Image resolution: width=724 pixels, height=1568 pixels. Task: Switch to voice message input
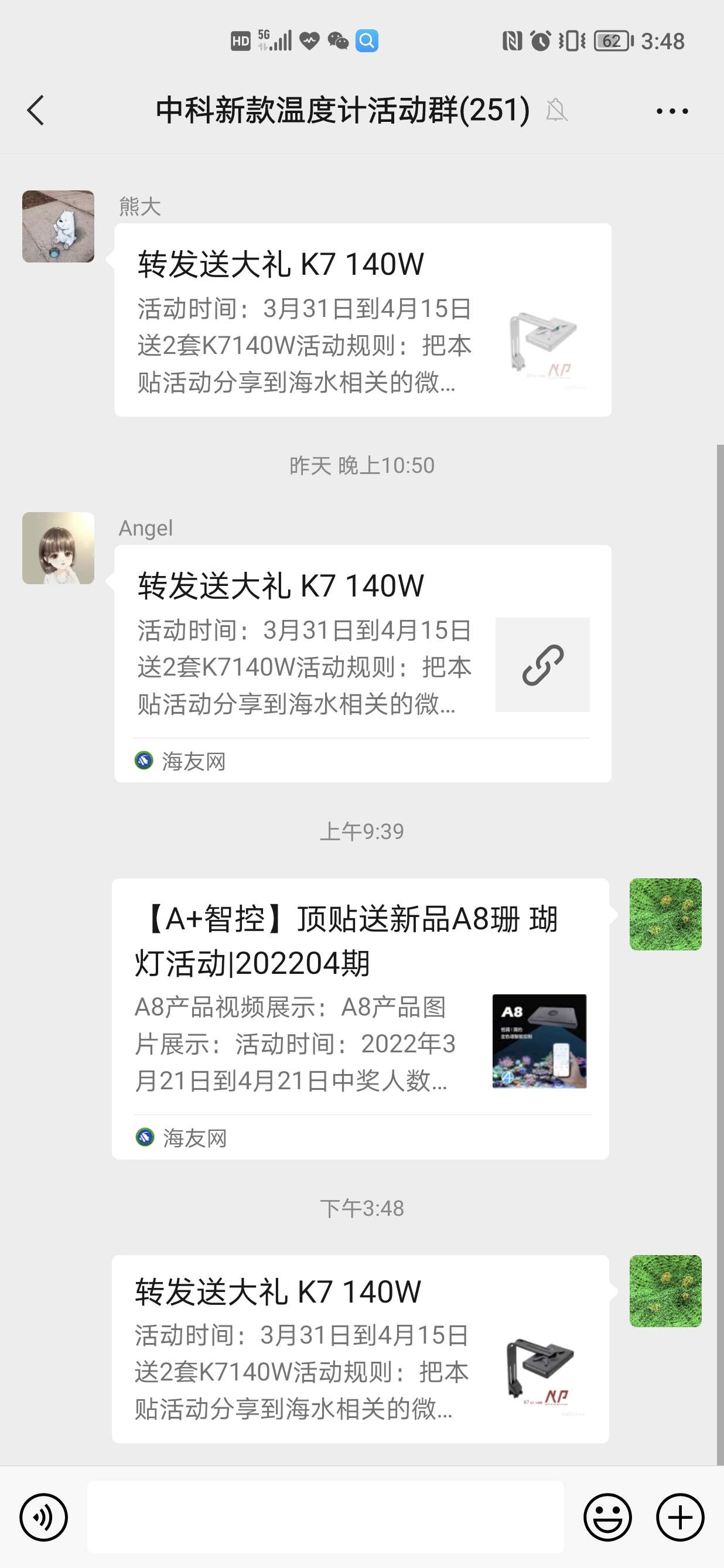(x=44, y=1517)
